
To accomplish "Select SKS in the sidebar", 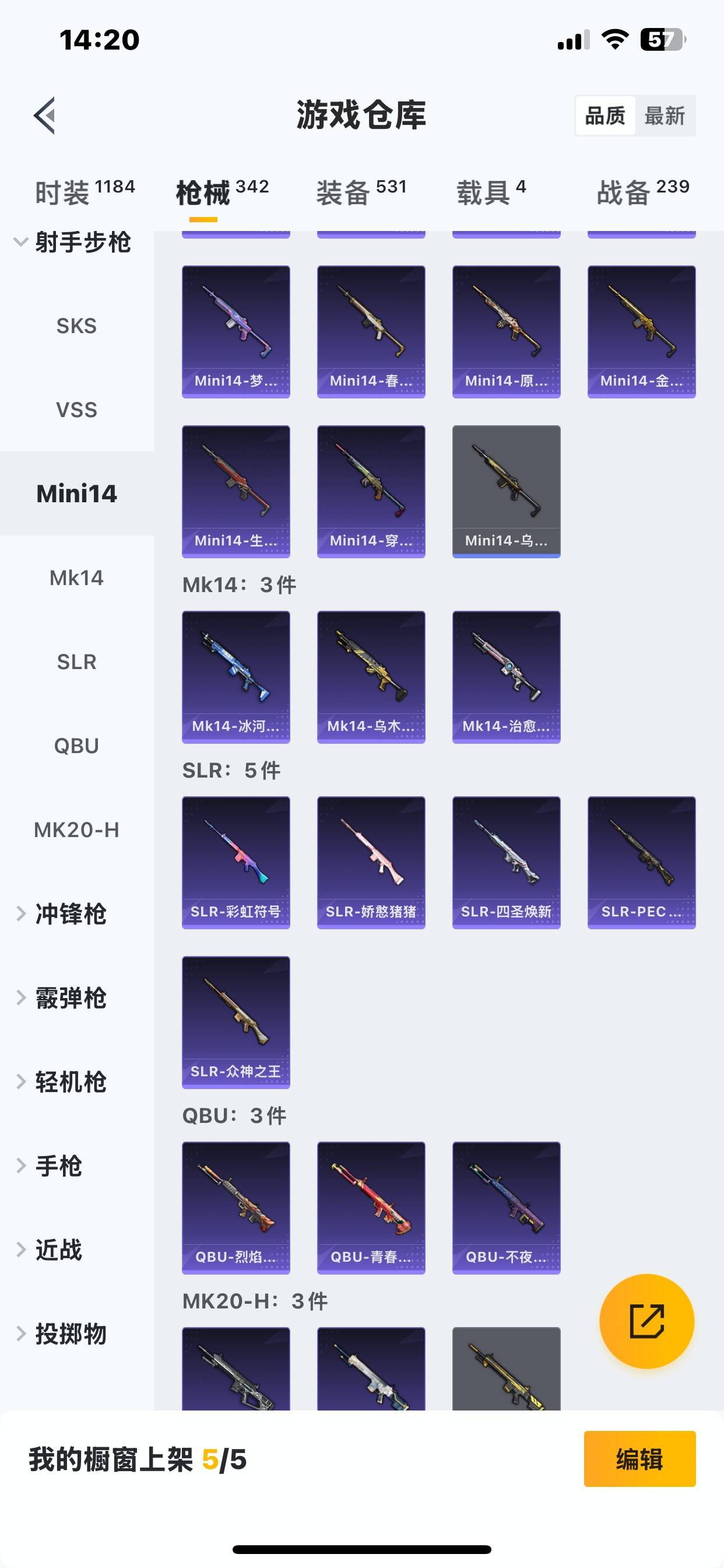I will click(x=77, y=326).
